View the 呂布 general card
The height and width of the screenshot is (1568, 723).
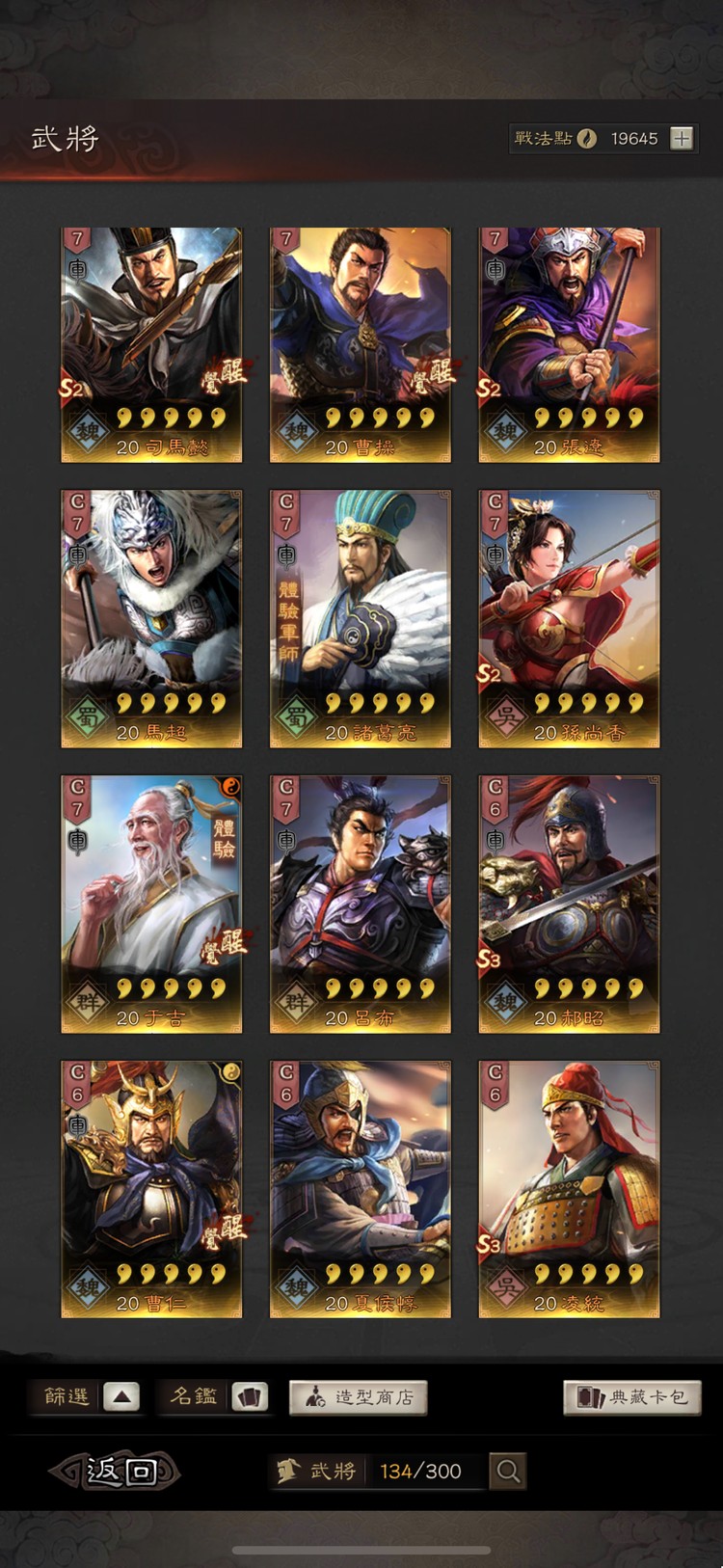point(360,904)
